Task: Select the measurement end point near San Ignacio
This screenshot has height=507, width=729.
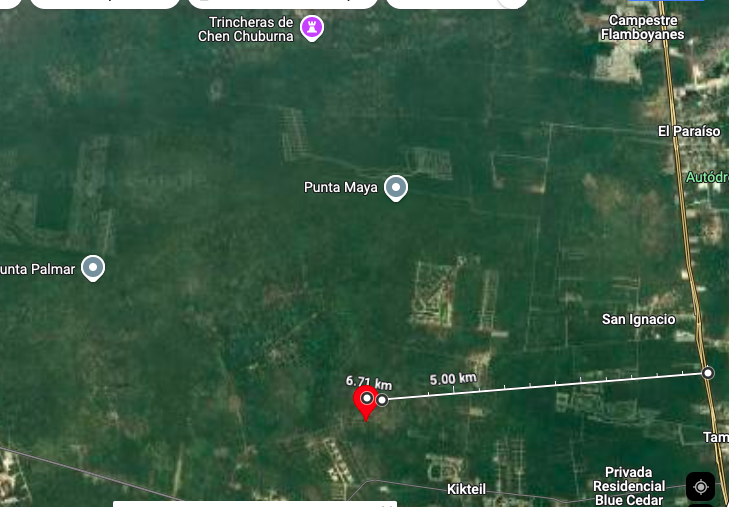Action: (x=708, y=372)
